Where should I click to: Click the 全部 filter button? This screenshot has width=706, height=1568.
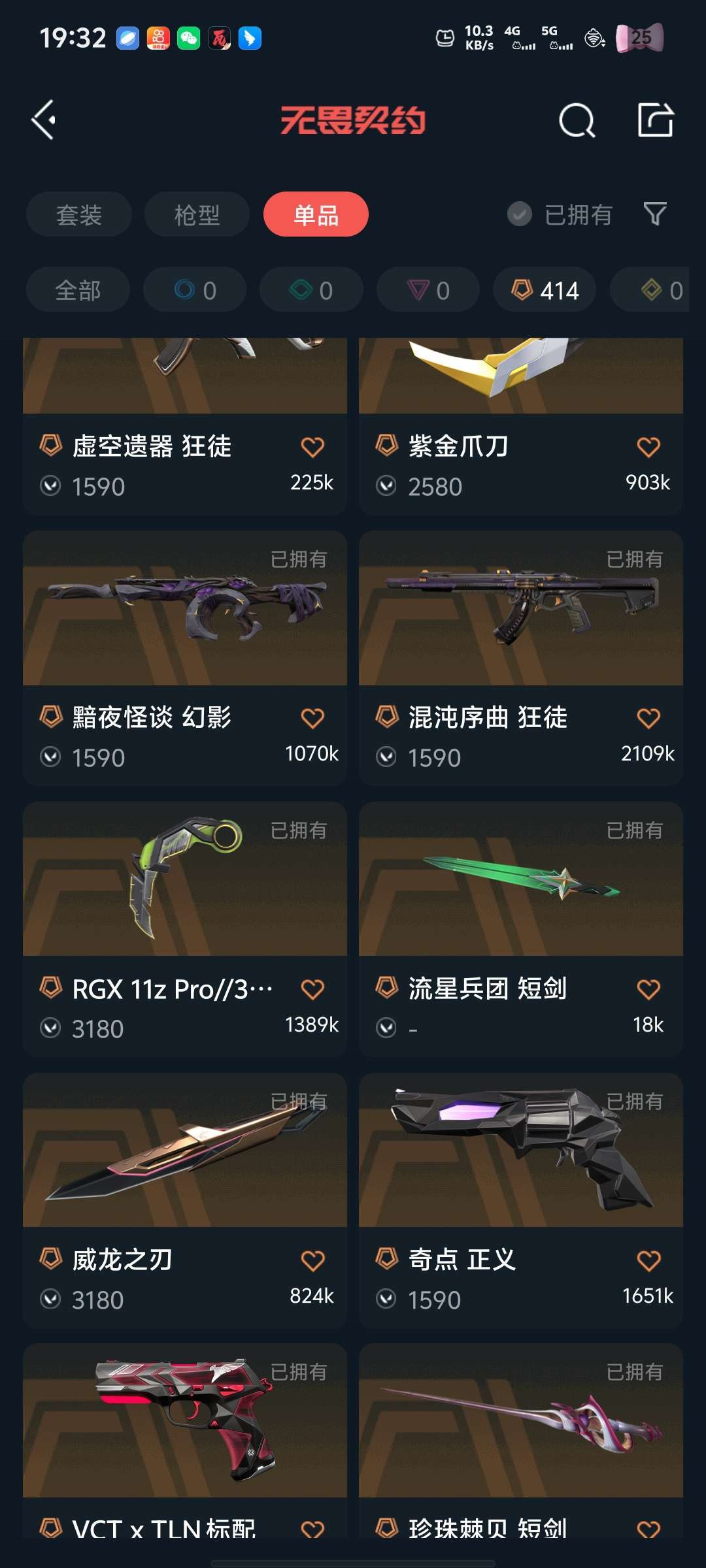coord(78,289)
